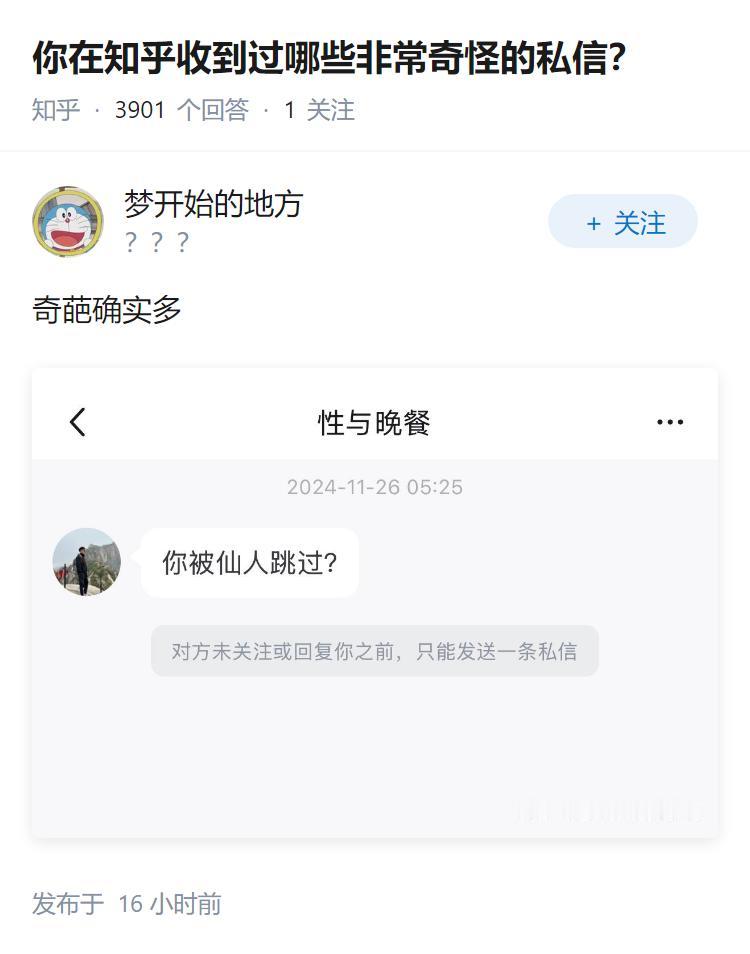The width and height of the screenshot is (750, 954).
Task: Click the back arrow in the chat header
Action: pyautogui.click(x=78, y=422)
